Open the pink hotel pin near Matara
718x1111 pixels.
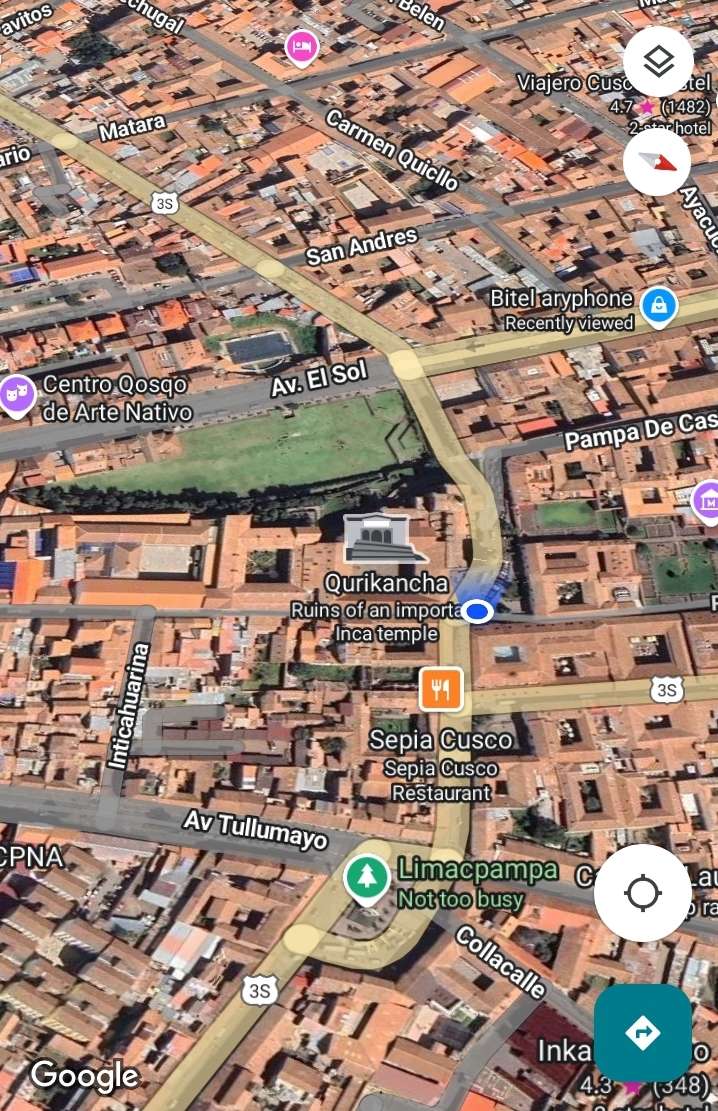pos(301,46)
